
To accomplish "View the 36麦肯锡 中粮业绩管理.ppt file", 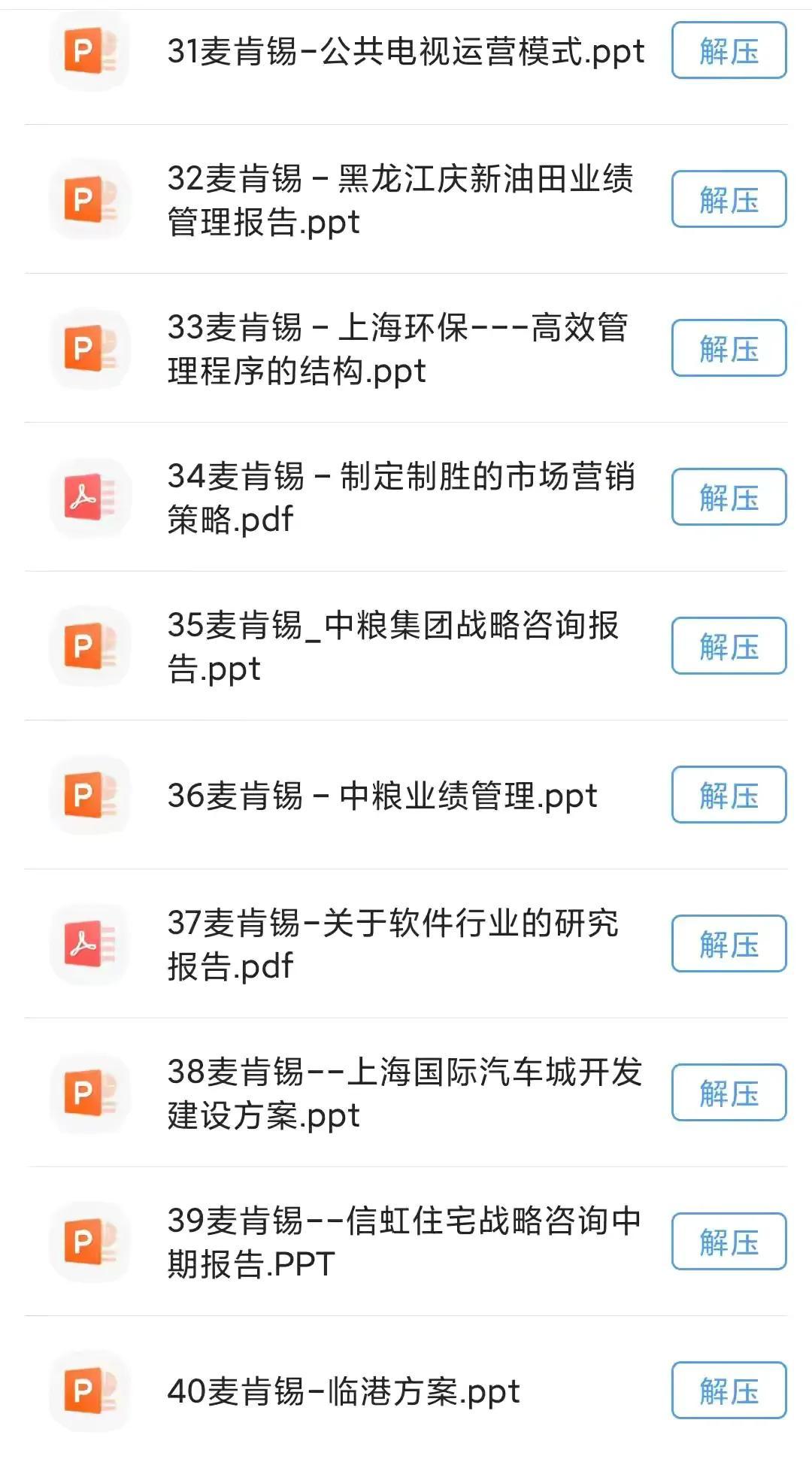I will [382, 796].
